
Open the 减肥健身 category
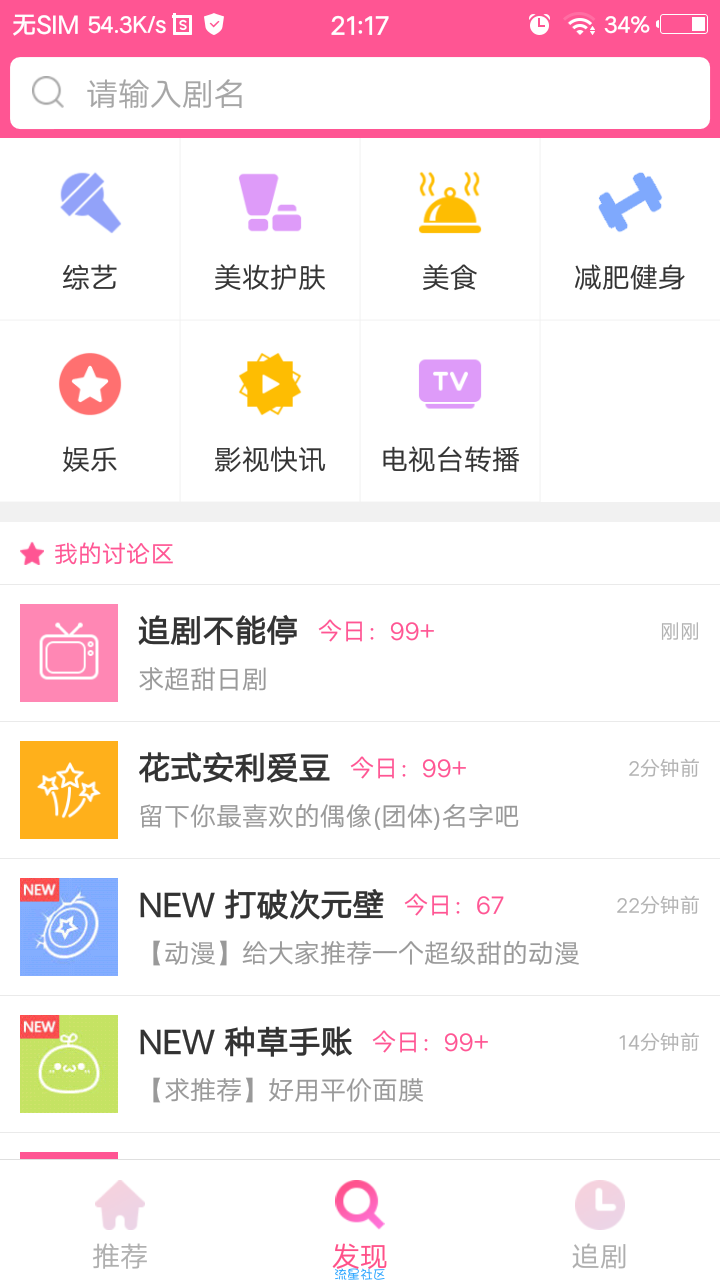[x=630, y=230]
